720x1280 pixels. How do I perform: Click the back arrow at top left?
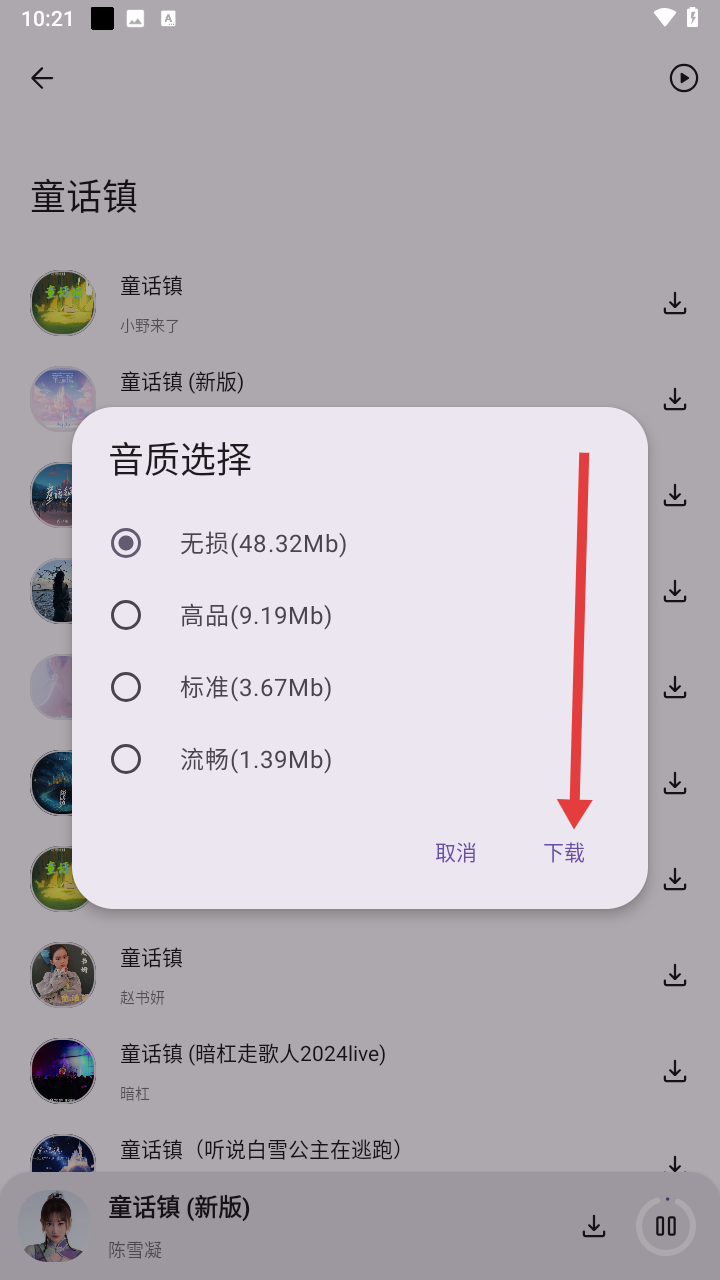pos(41,77)
